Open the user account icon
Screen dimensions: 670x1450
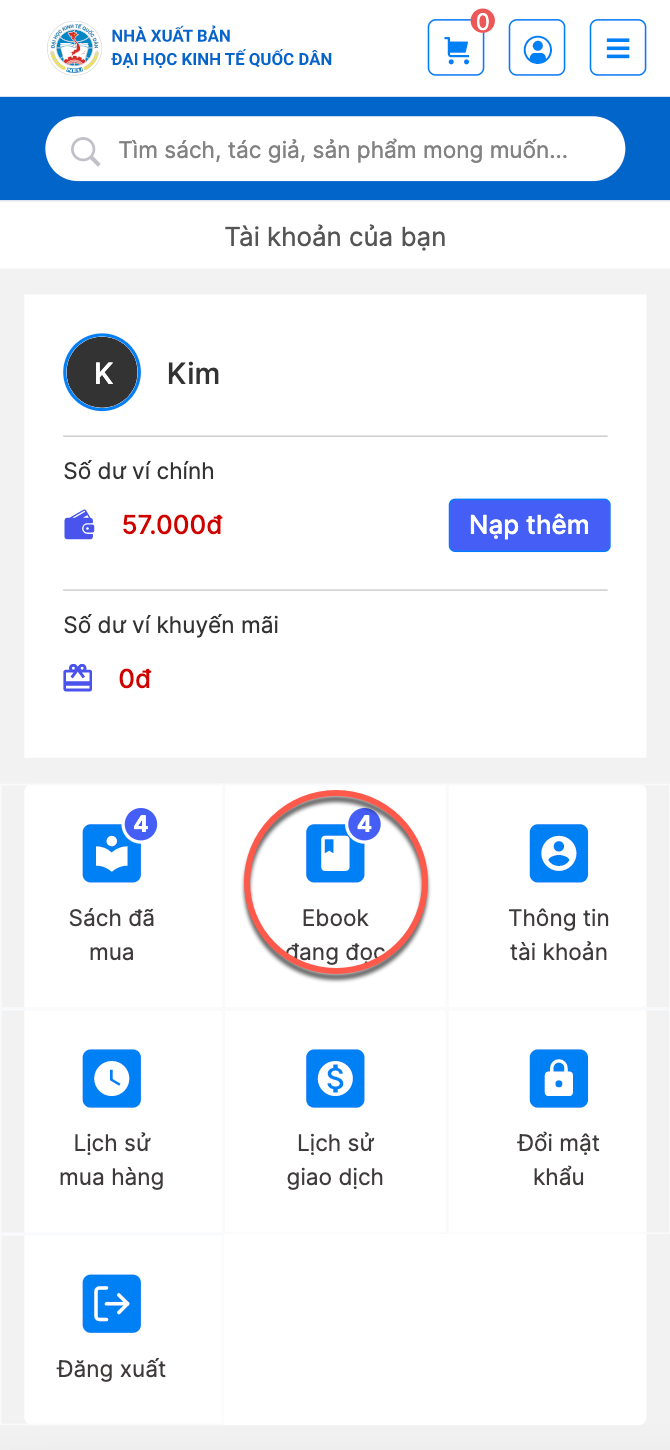pos(537,48)
